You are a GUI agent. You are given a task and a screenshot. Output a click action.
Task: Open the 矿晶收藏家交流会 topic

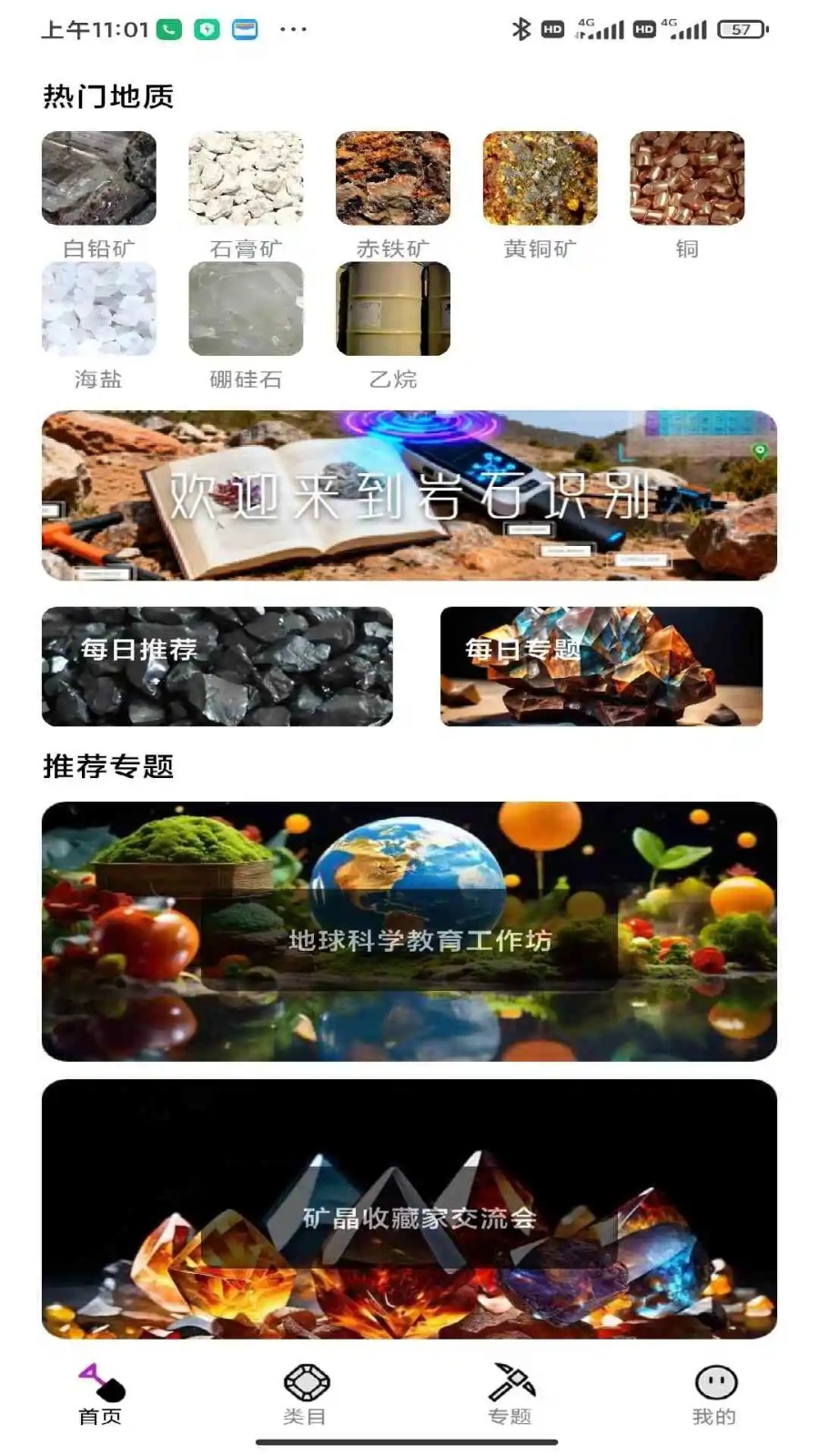(409, 1208)
